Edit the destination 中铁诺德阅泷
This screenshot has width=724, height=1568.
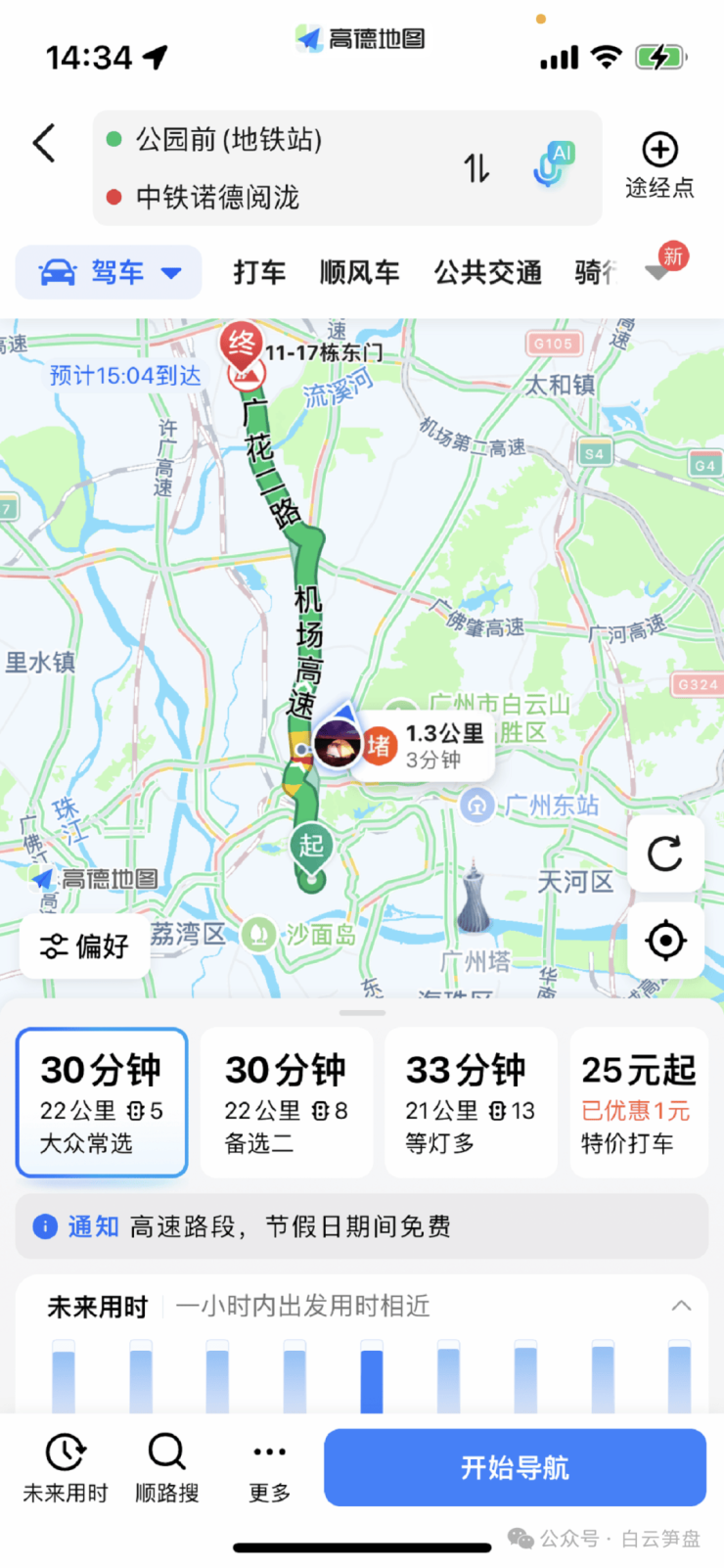pyautogui.click(x=217, y=198)
